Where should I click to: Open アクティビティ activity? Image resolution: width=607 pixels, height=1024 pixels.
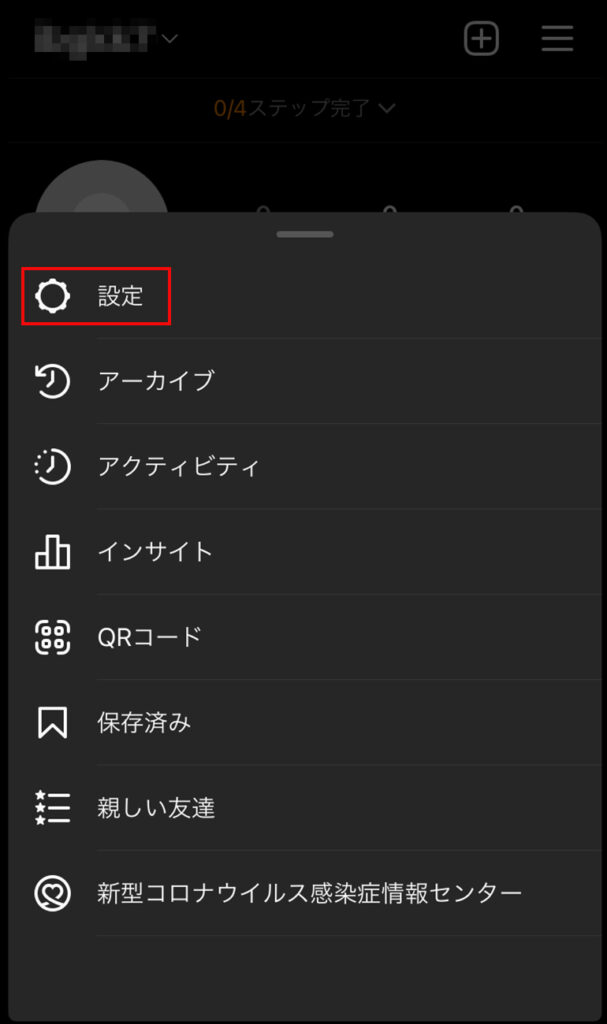point(304,466)
